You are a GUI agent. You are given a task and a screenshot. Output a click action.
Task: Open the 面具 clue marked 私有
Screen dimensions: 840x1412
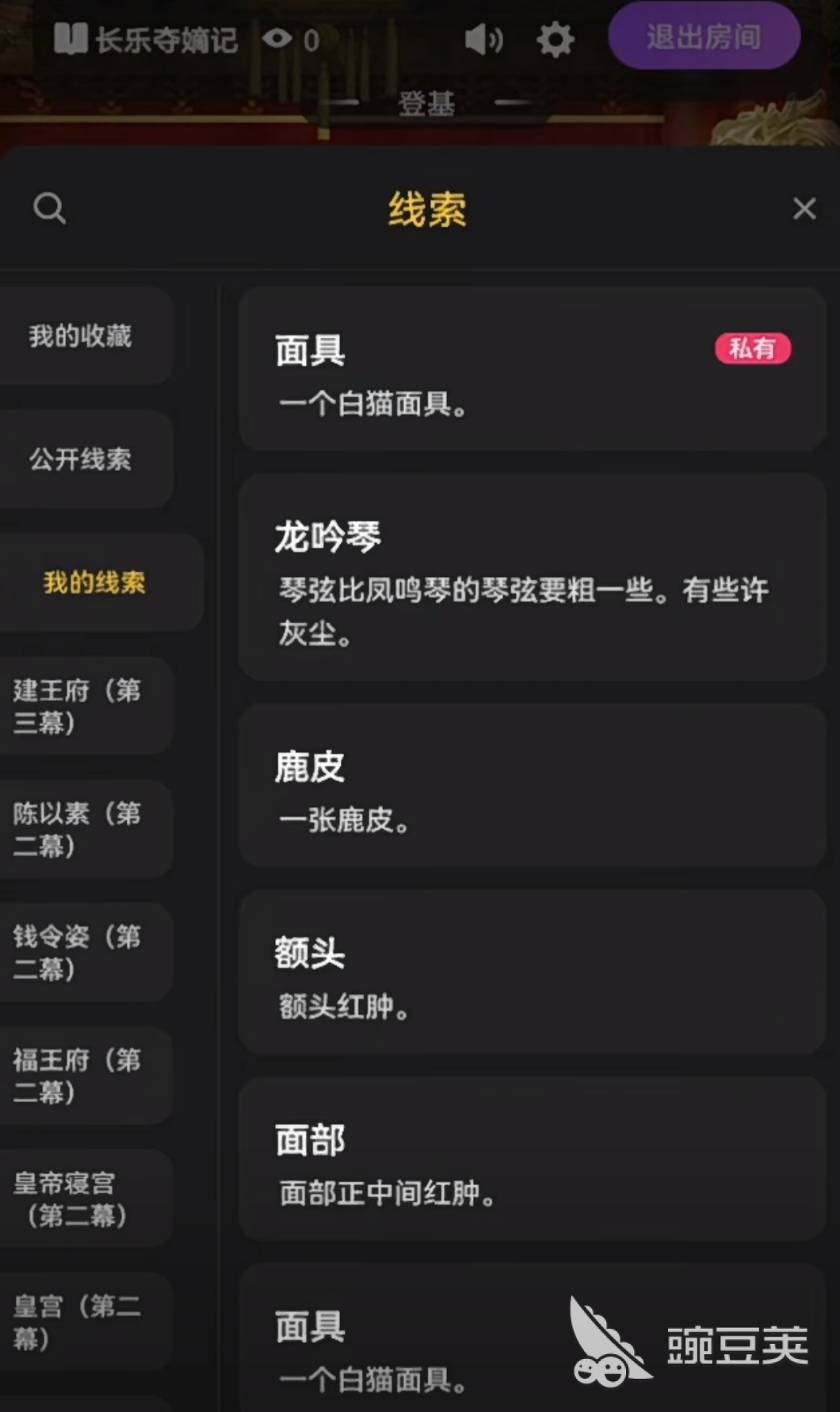pyautogui.click(x=531, y=371)
